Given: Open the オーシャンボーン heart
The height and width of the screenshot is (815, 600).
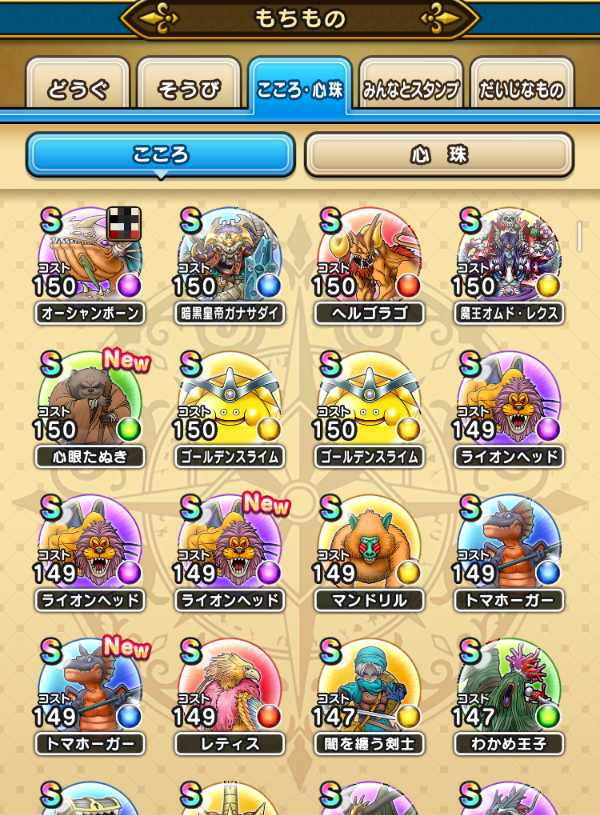Looking at the screenshot, I should pyautogui.click(x=90, y=262).
